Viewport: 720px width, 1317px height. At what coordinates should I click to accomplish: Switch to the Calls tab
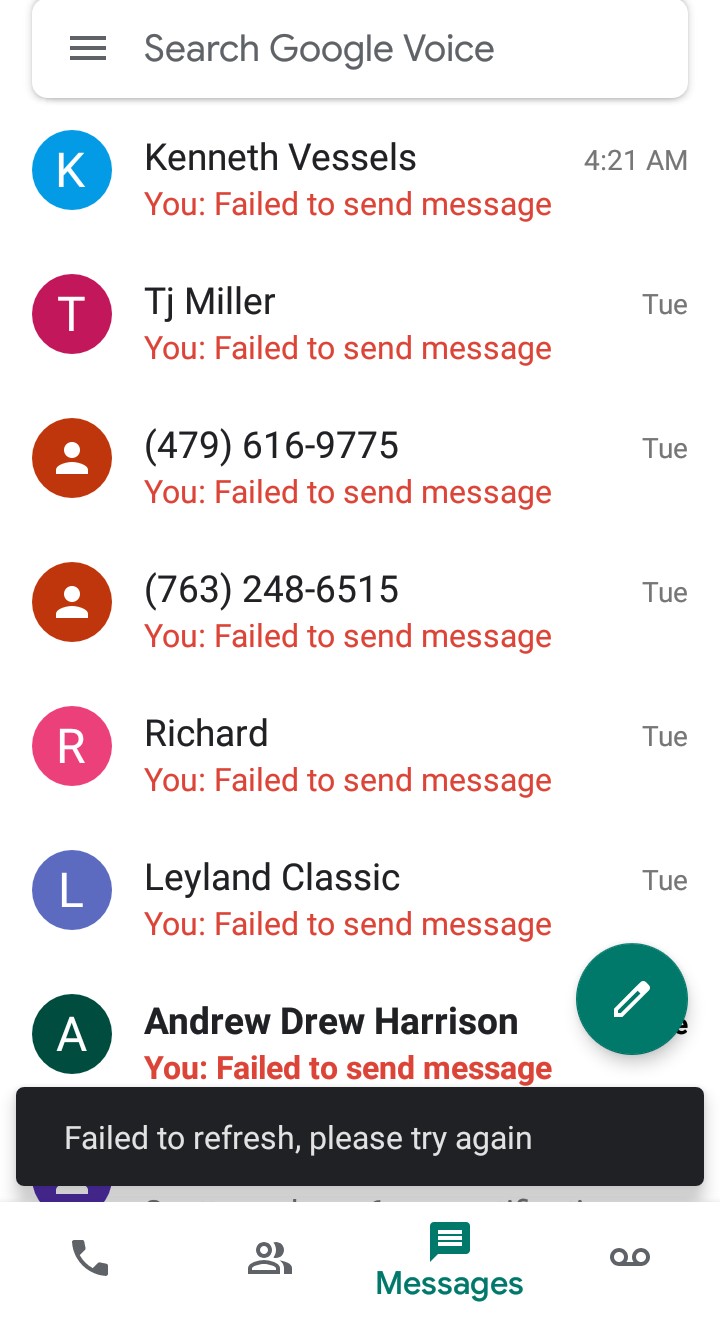[90, 1258]
